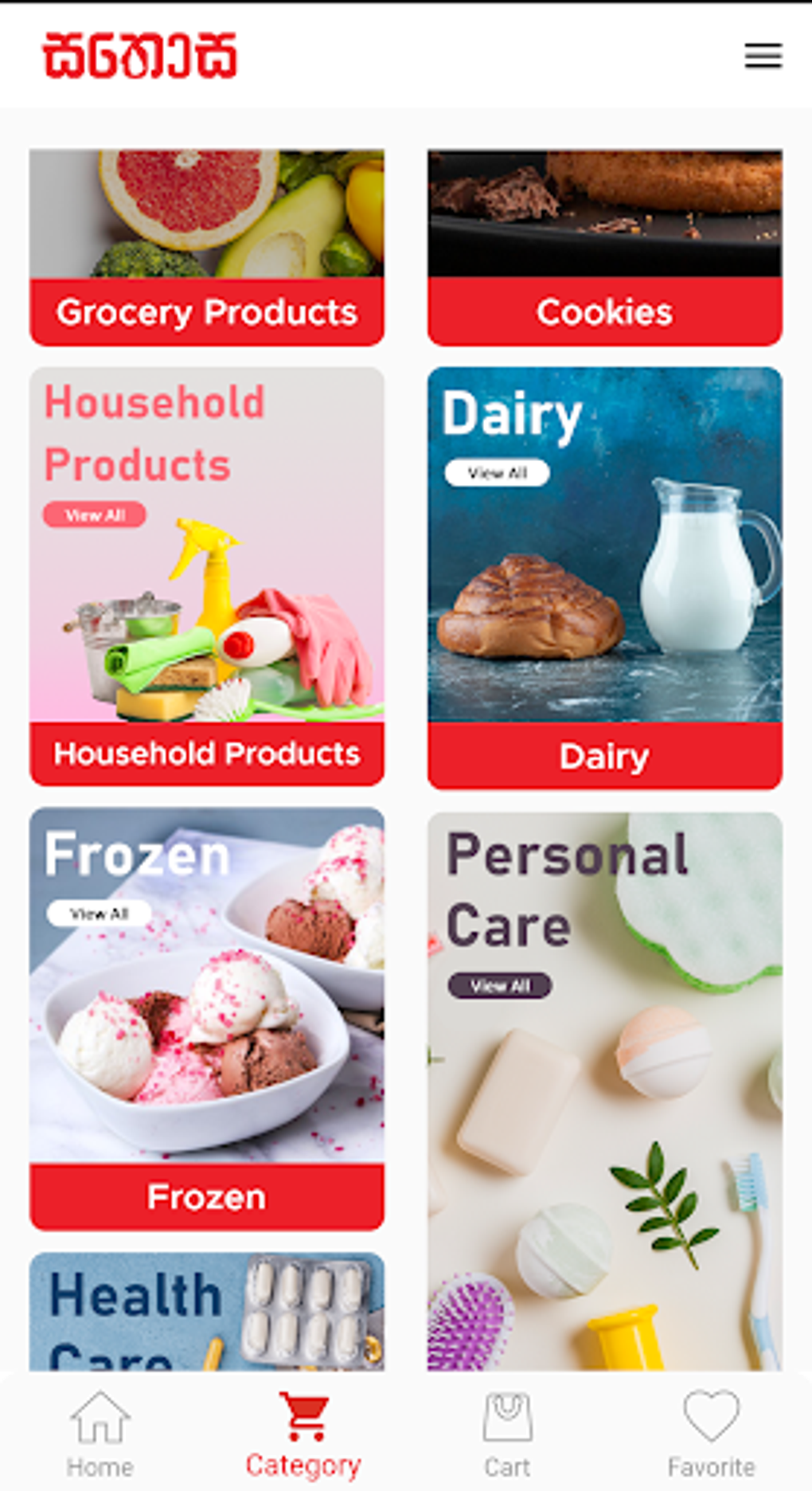Open the Personal Care category
This screenshot has width=812, height=1491.
pyautogui.click(x=604, y=1091)
